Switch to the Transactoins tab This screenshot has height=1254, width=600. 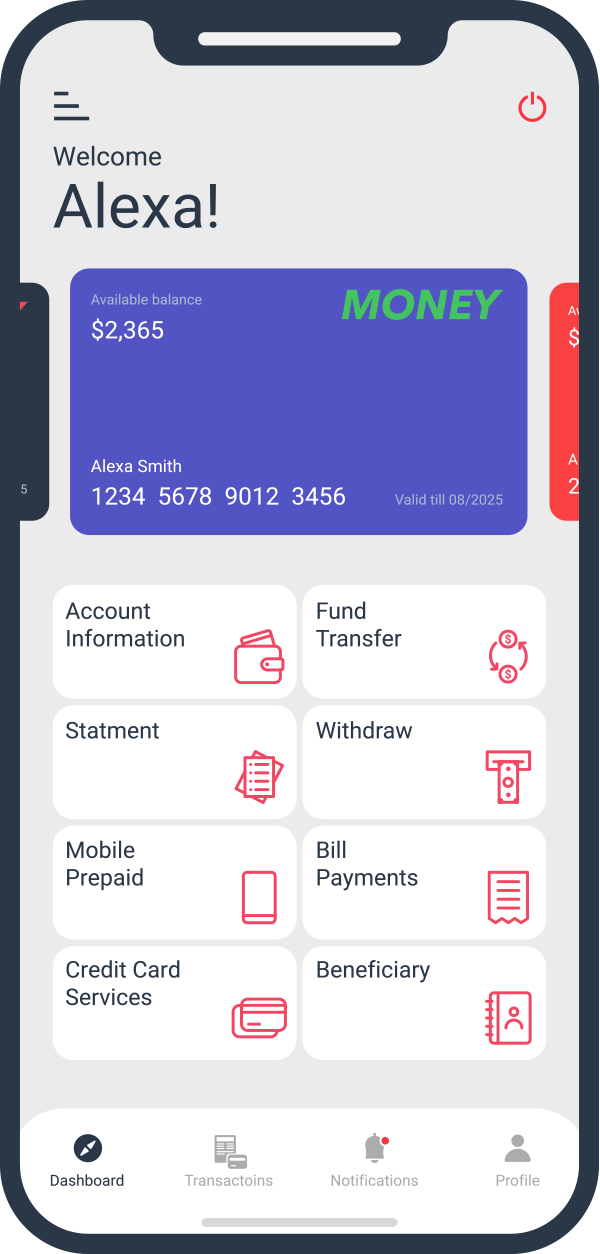pos(229,1161)
